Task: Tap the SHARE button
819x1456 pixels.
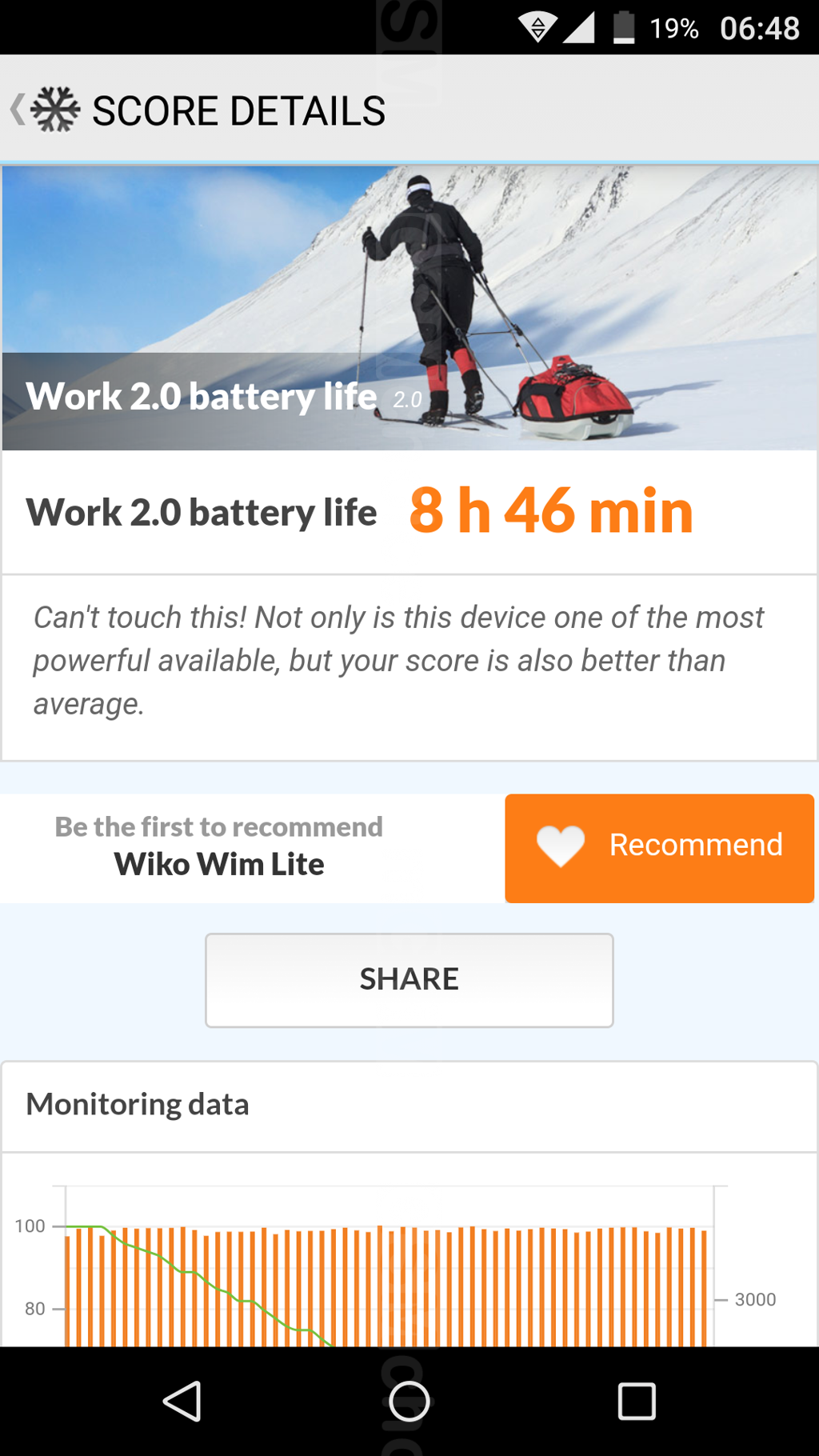Action: point(409,979)
